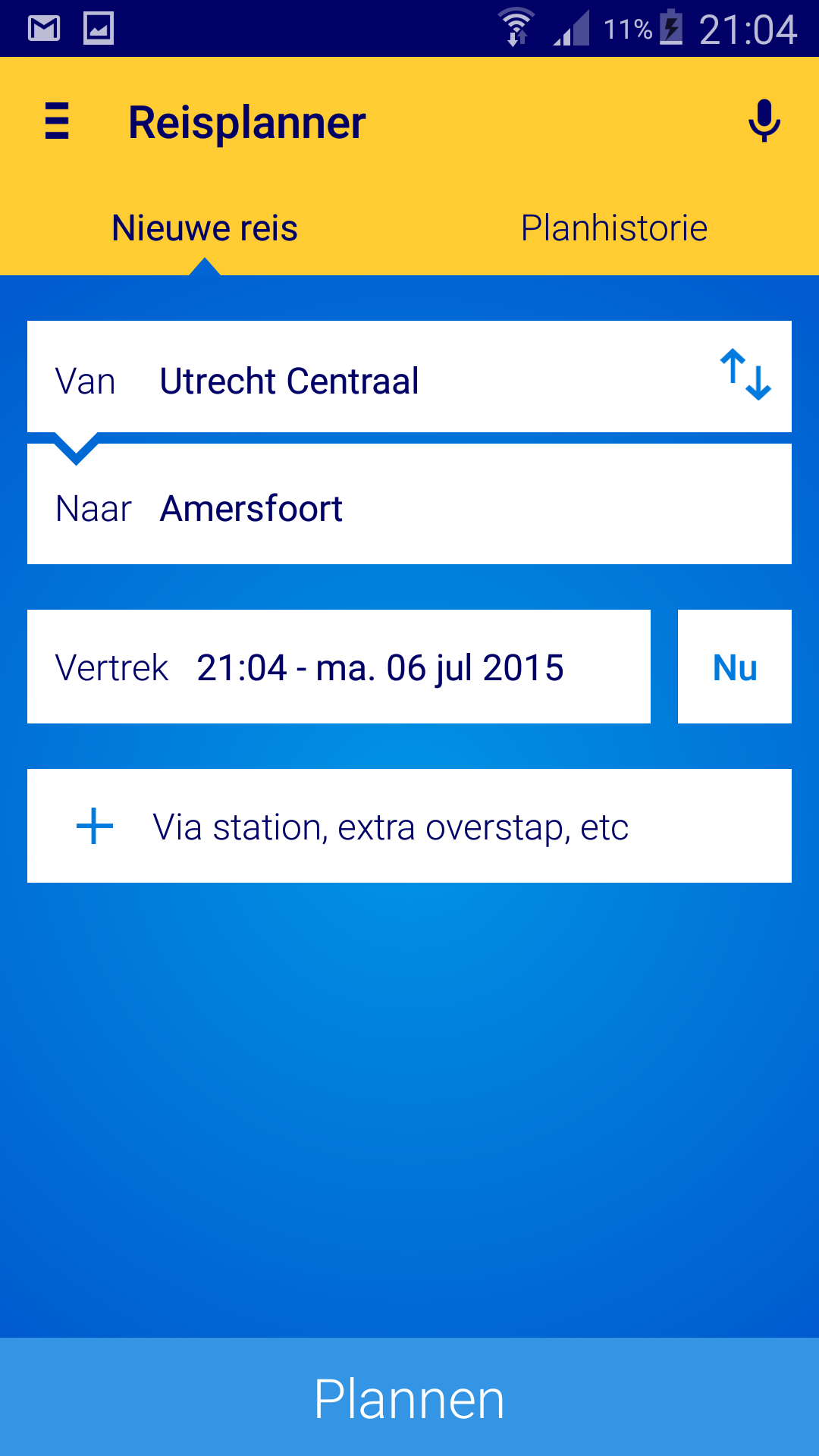Select the Nieuwe reis tab
This screenshot has width=819, height=1456.
(205, 228)
